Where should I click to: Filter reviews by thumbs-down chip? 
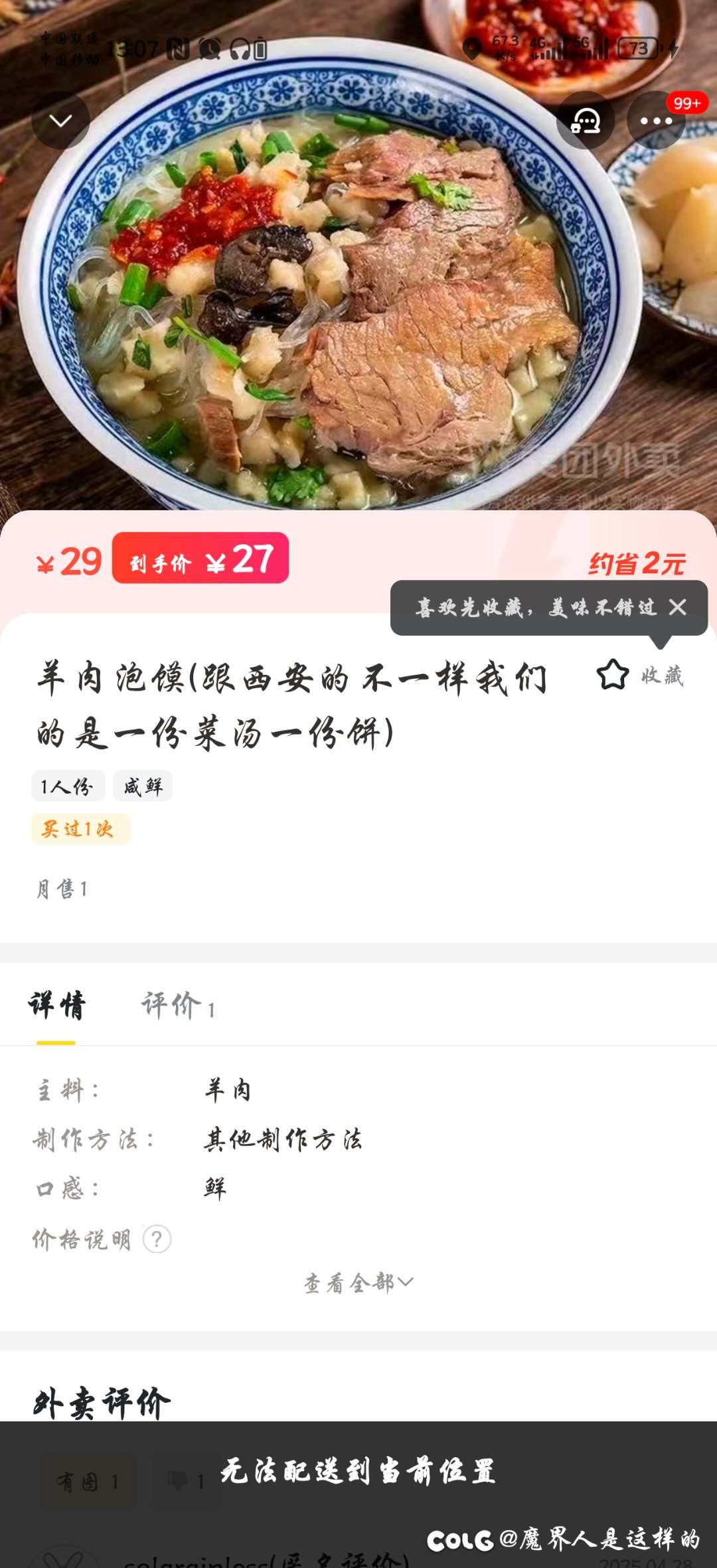click(187, 1481)
